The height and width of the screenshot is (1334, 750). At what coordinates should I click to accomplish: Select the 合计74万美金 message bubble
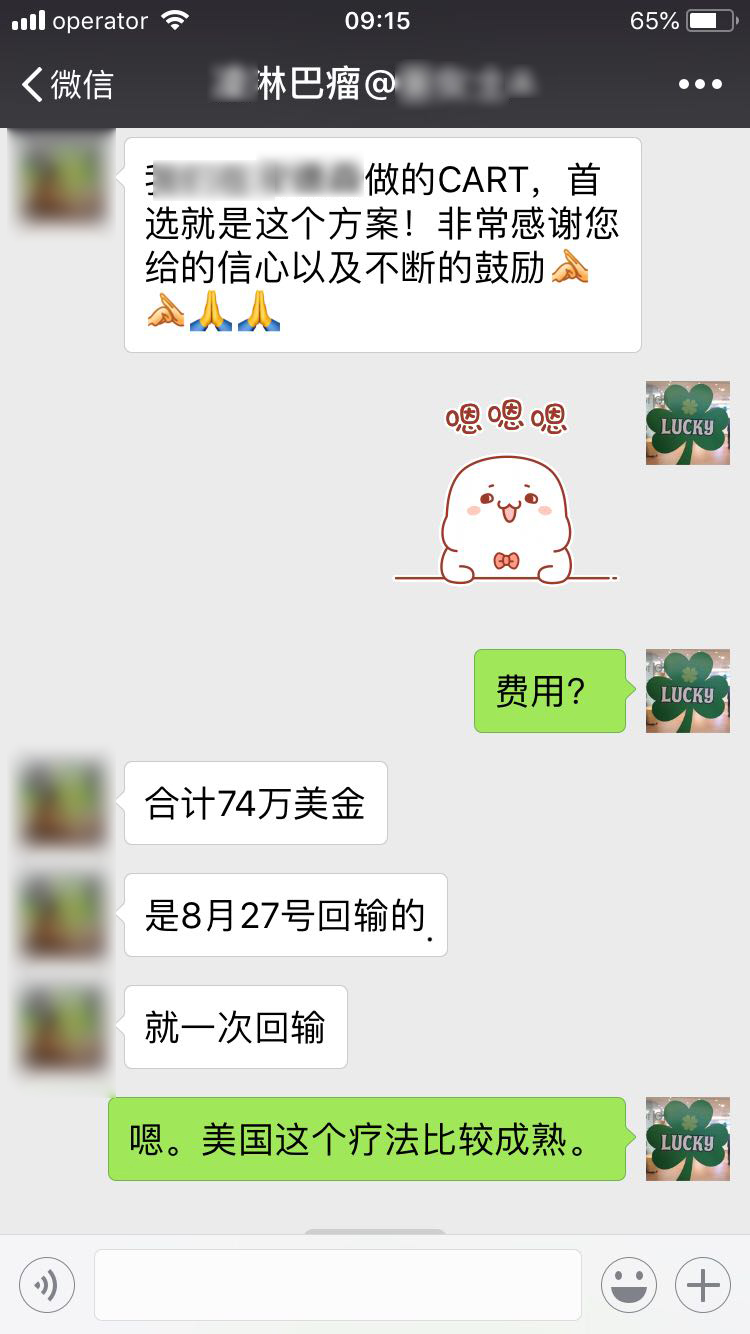coord(255,803)
